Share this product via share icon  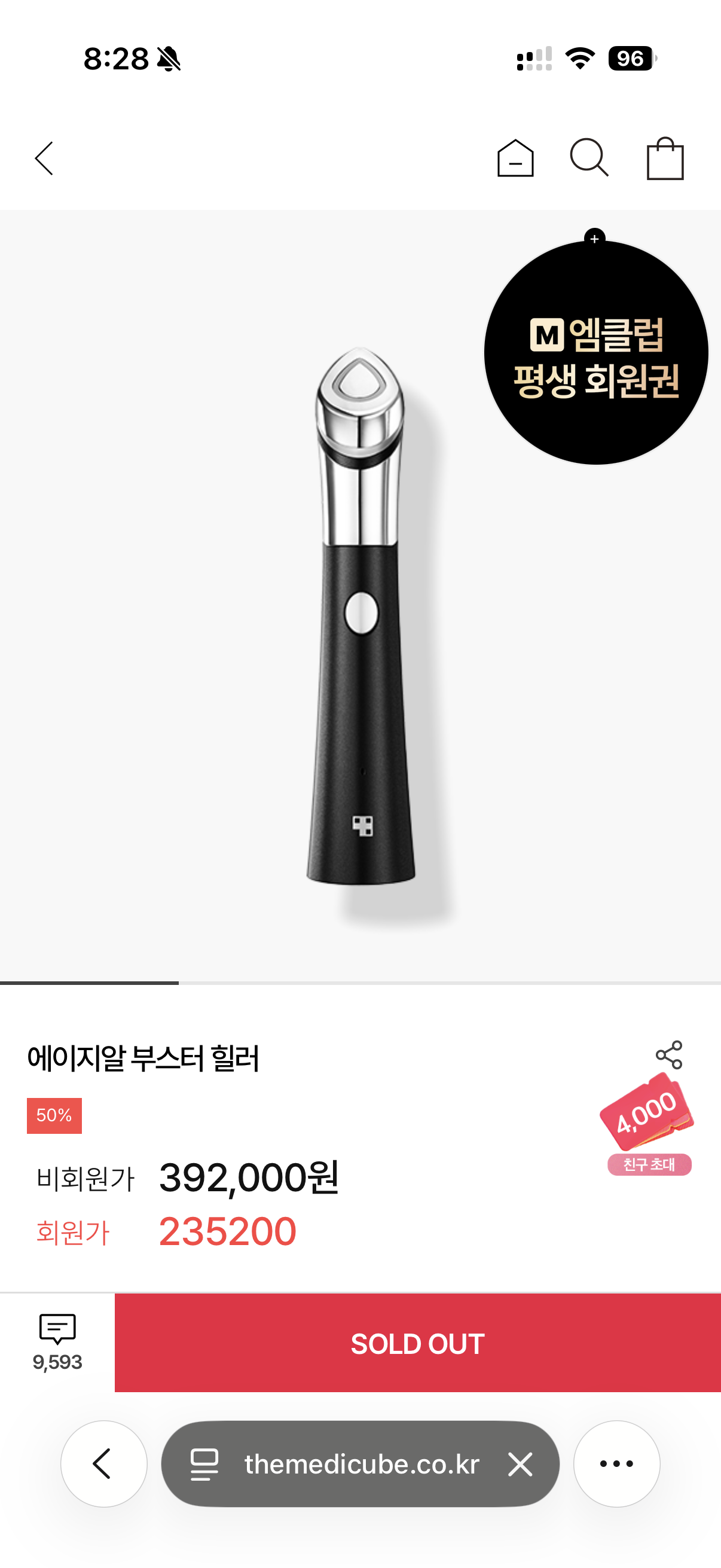pos(668,1055)
